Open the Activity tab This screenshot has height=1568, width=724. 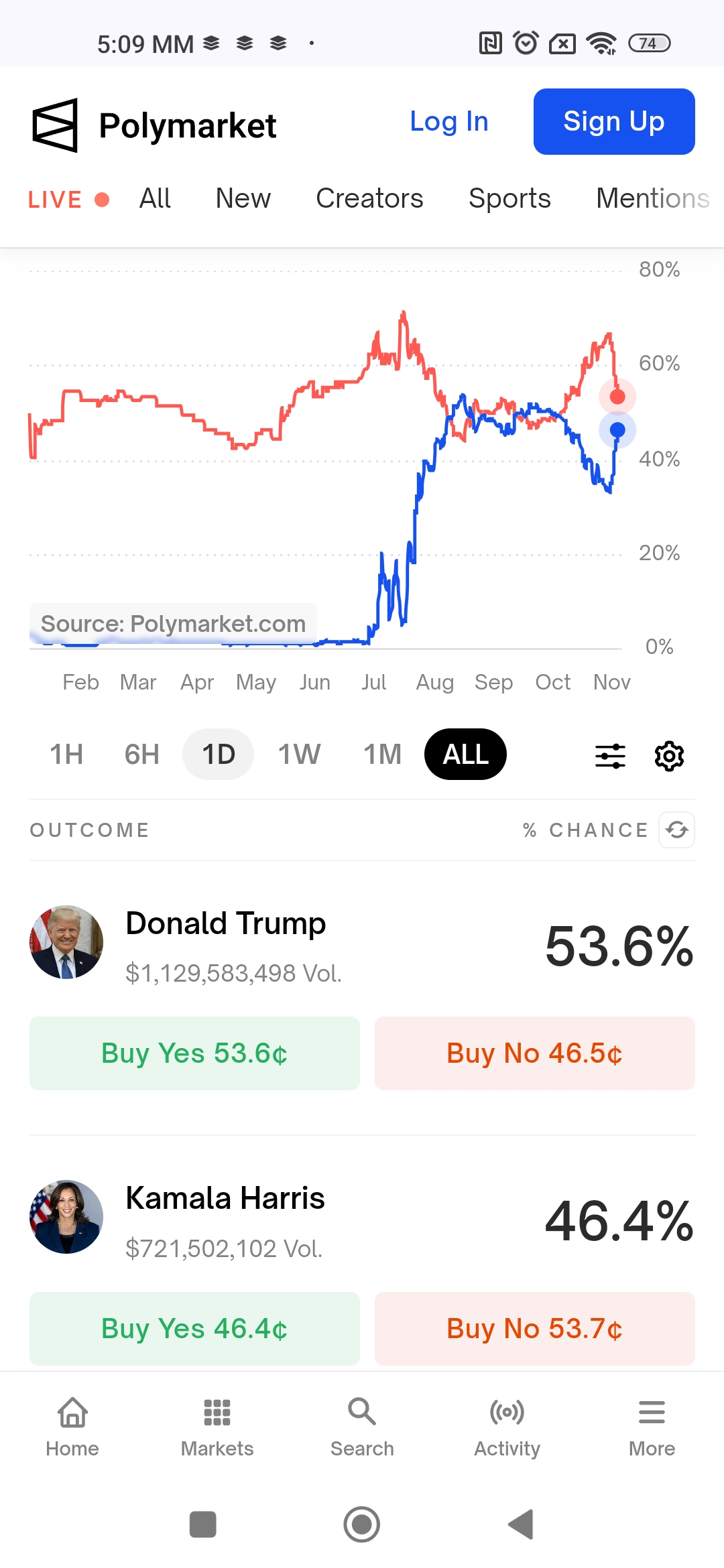click(507, 1427)
